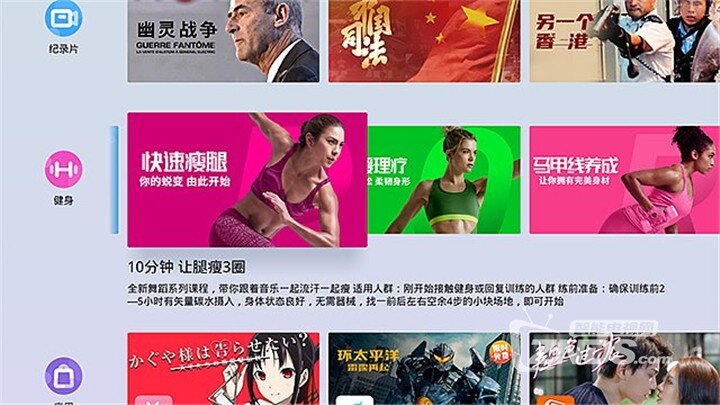Open the couple drama tile
The image size is (720, 405).
623,370
